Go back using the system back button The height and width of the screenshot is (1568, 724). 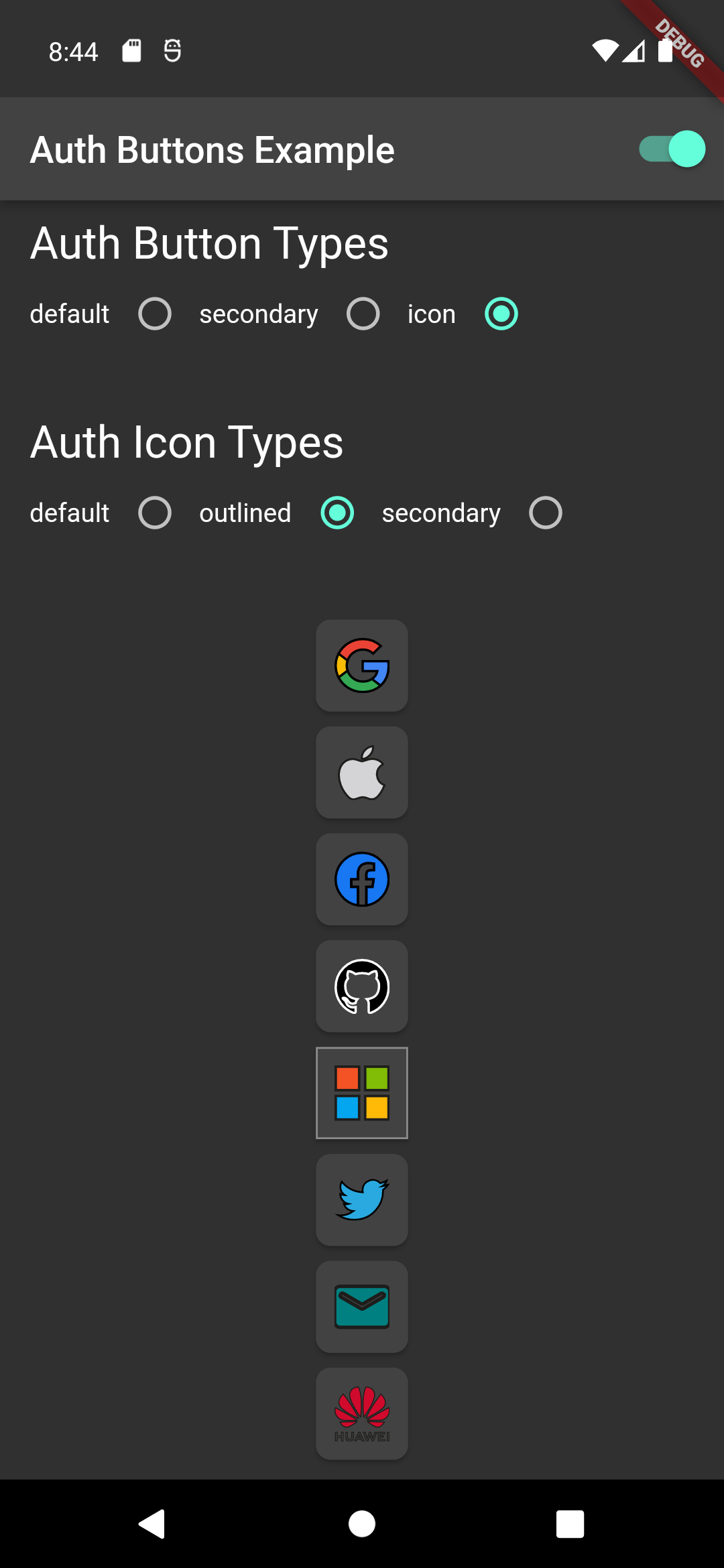[x=152, y=1524]
